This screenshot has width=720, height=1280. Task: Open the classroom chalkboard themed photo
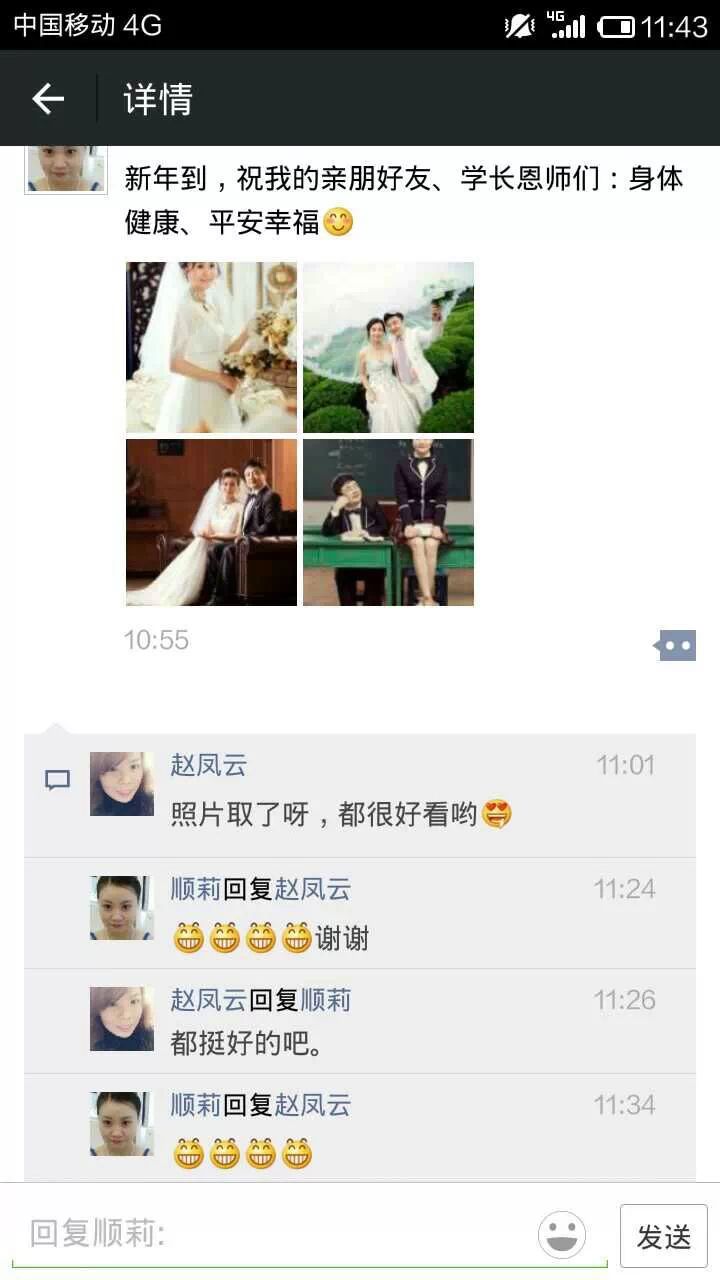(388, 522)
